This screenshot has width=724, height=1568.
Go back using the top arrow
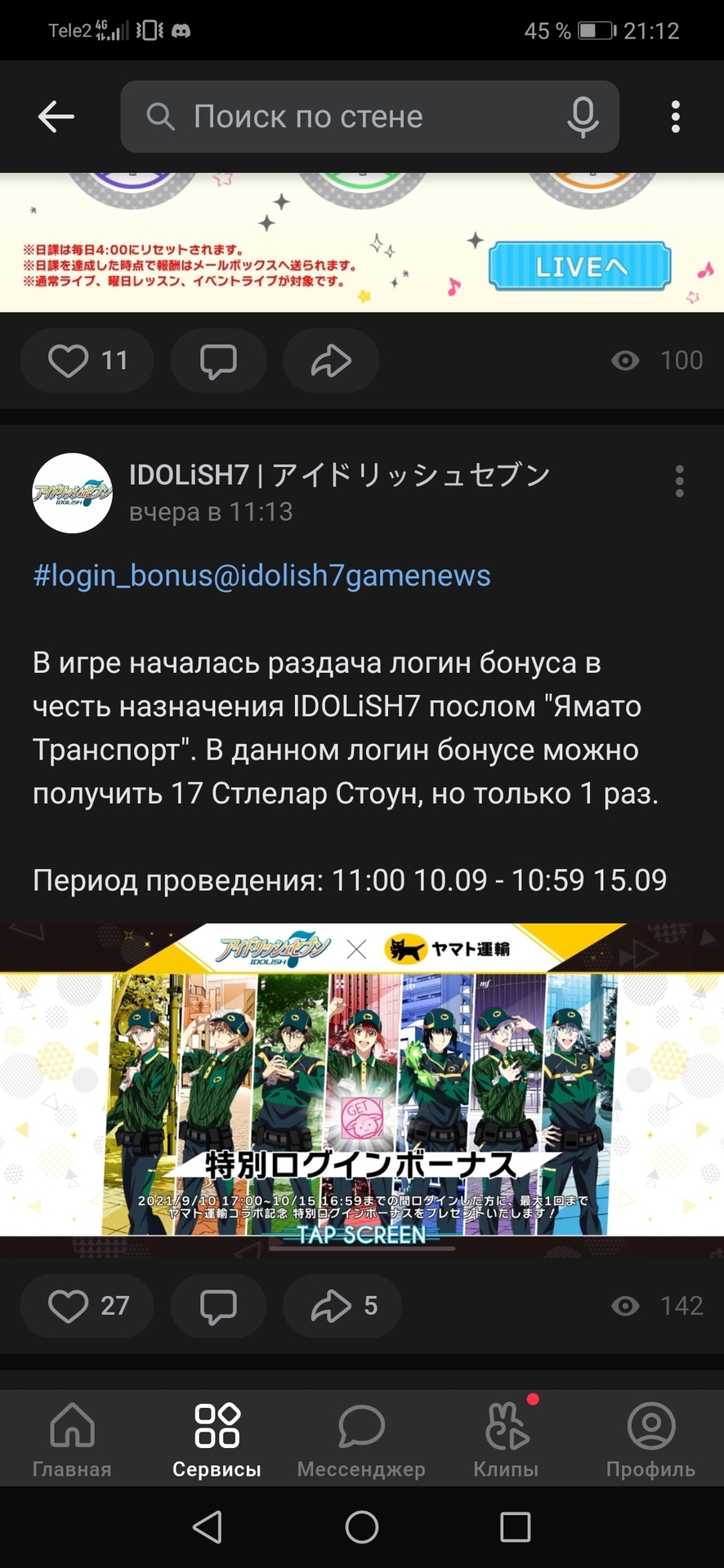click(x=56, y=117)
